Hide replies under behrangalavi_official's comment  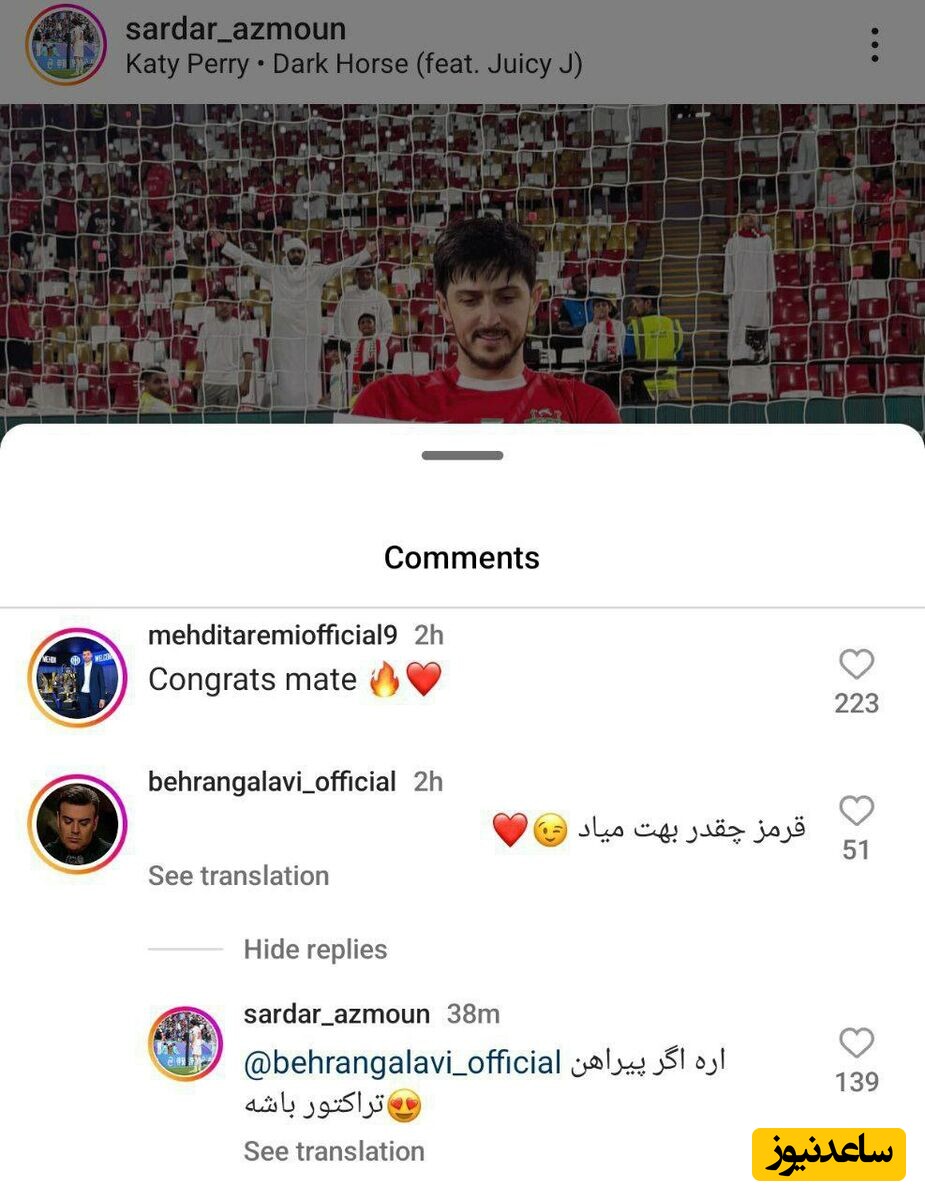coord(315,950)
